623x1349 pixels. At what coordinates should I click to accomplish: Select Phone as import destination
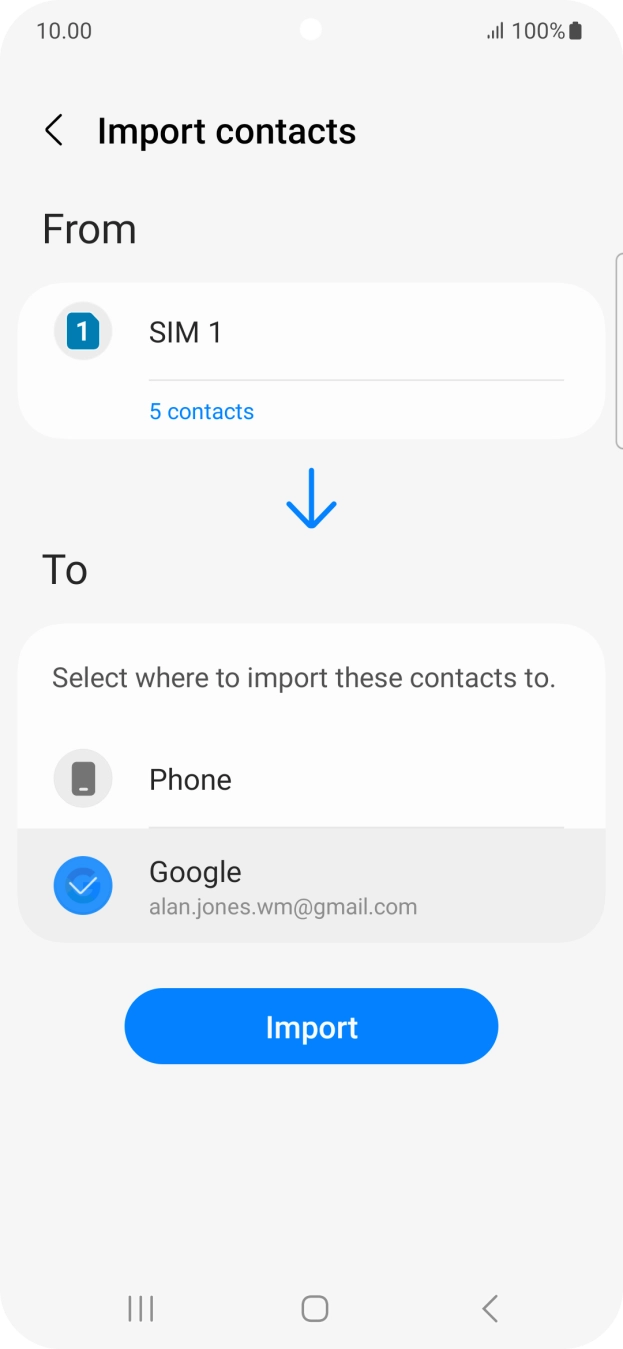(310, 779)
